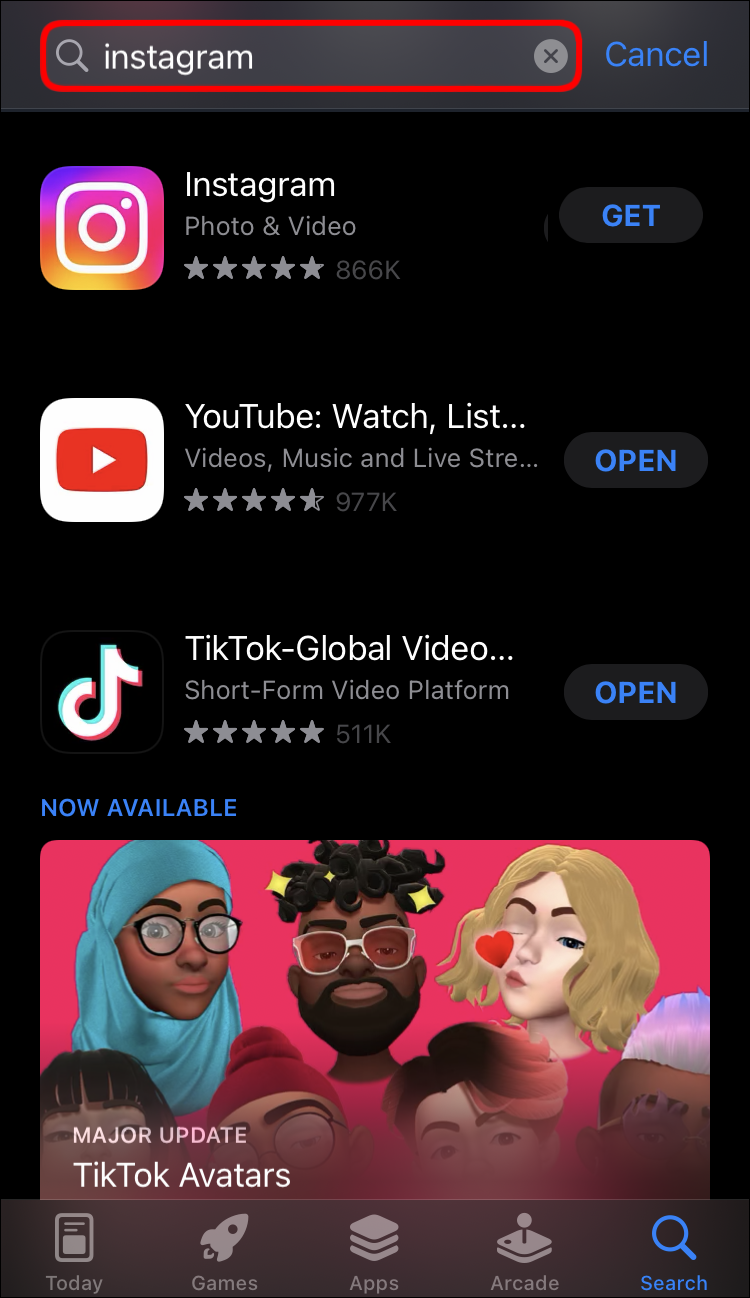
Task: Clear the search text field
Action: click(x=550, y=56)
